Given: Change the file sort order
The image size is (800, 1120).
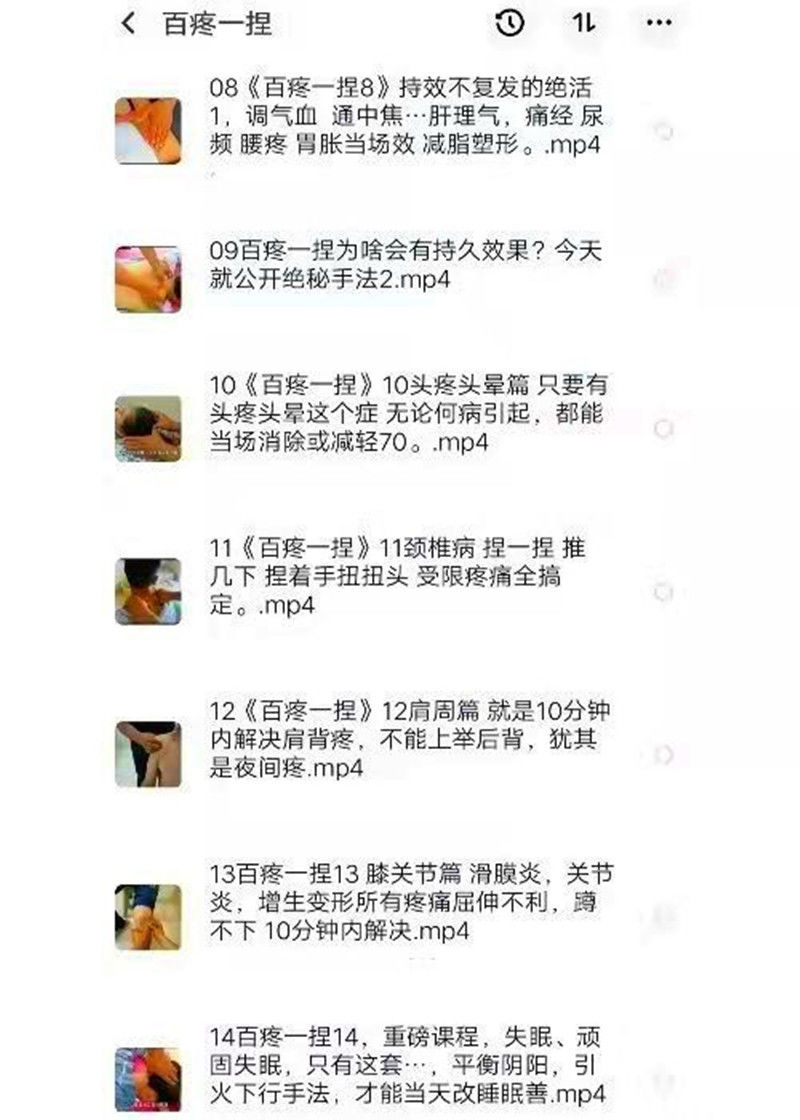Looking at the screenshot, I should [x=584, y=23].
